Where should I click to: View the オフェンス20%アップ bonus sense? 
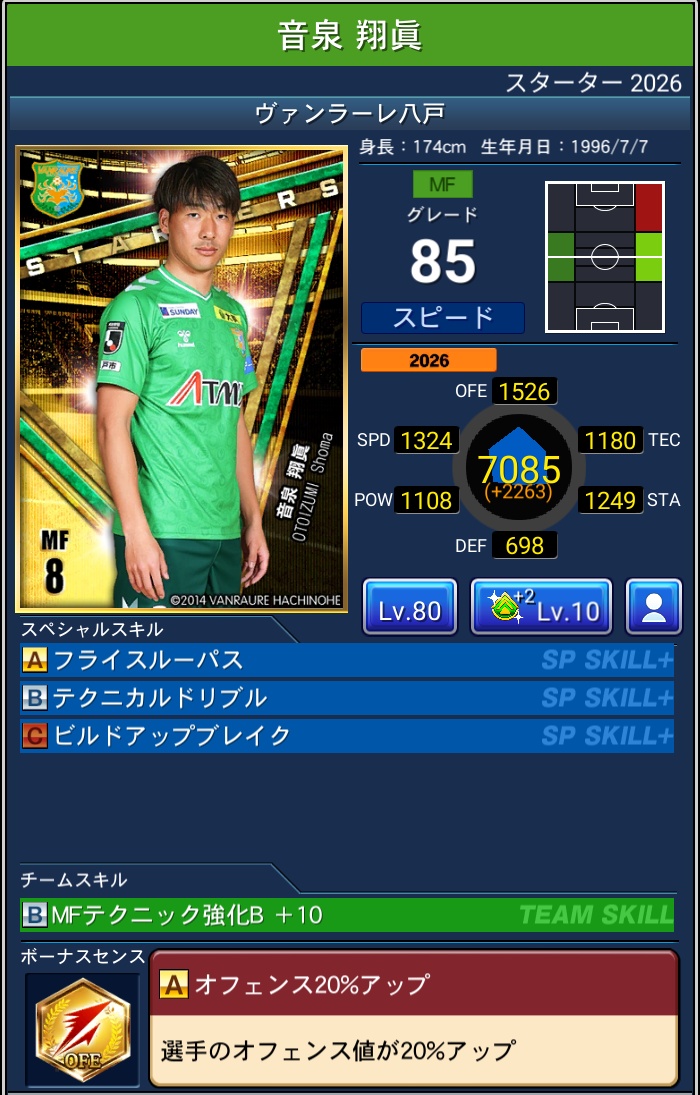413,1017
